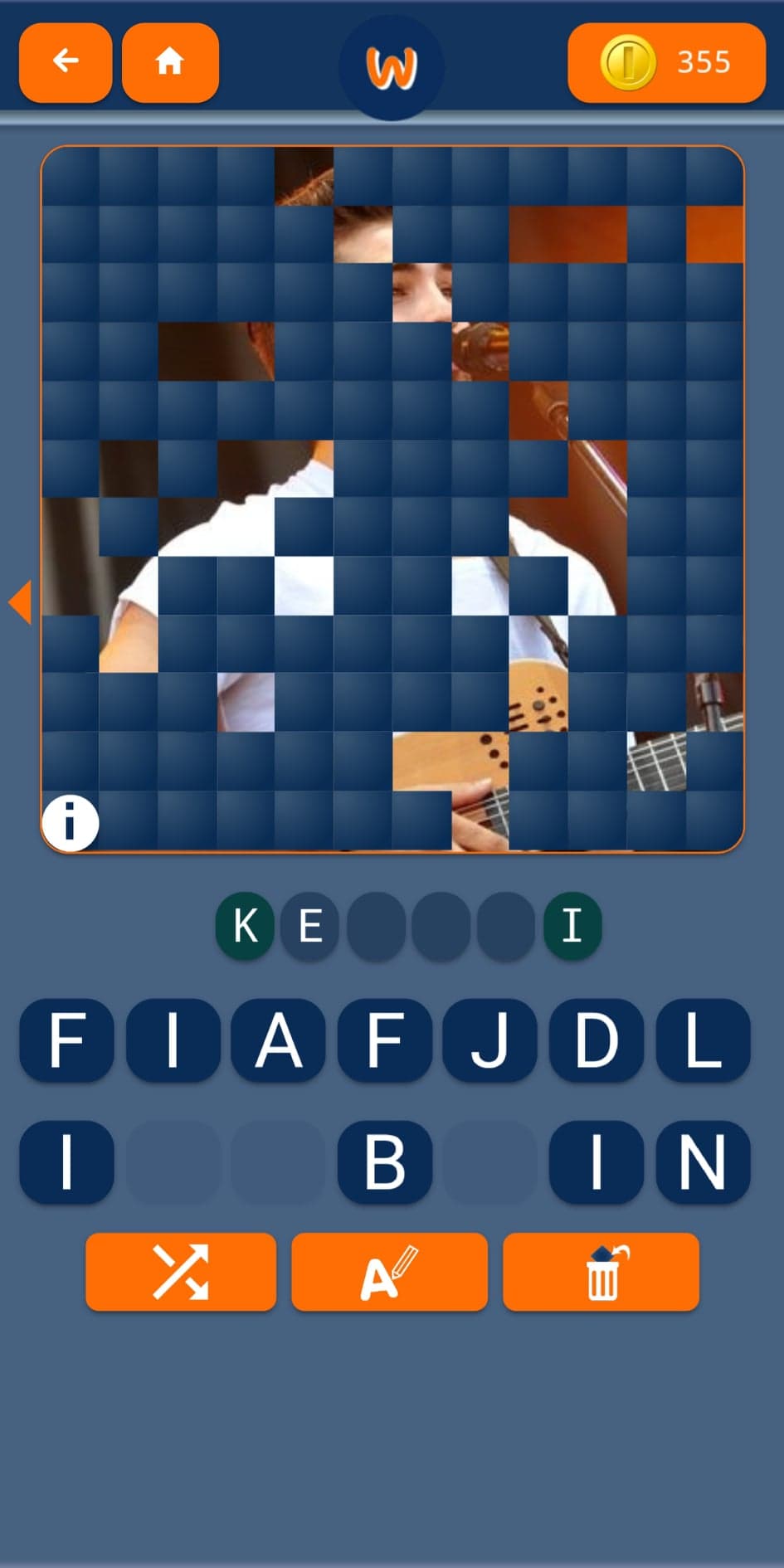
Task: Pick the letter J tile
Action: click(489, 1040)
